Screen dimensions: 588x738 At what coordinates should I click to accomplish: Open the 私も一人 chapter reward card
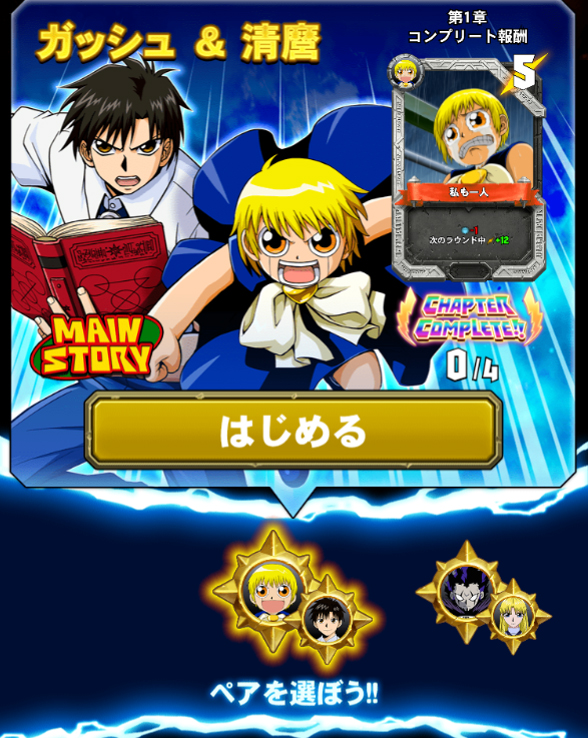point(468,169)
